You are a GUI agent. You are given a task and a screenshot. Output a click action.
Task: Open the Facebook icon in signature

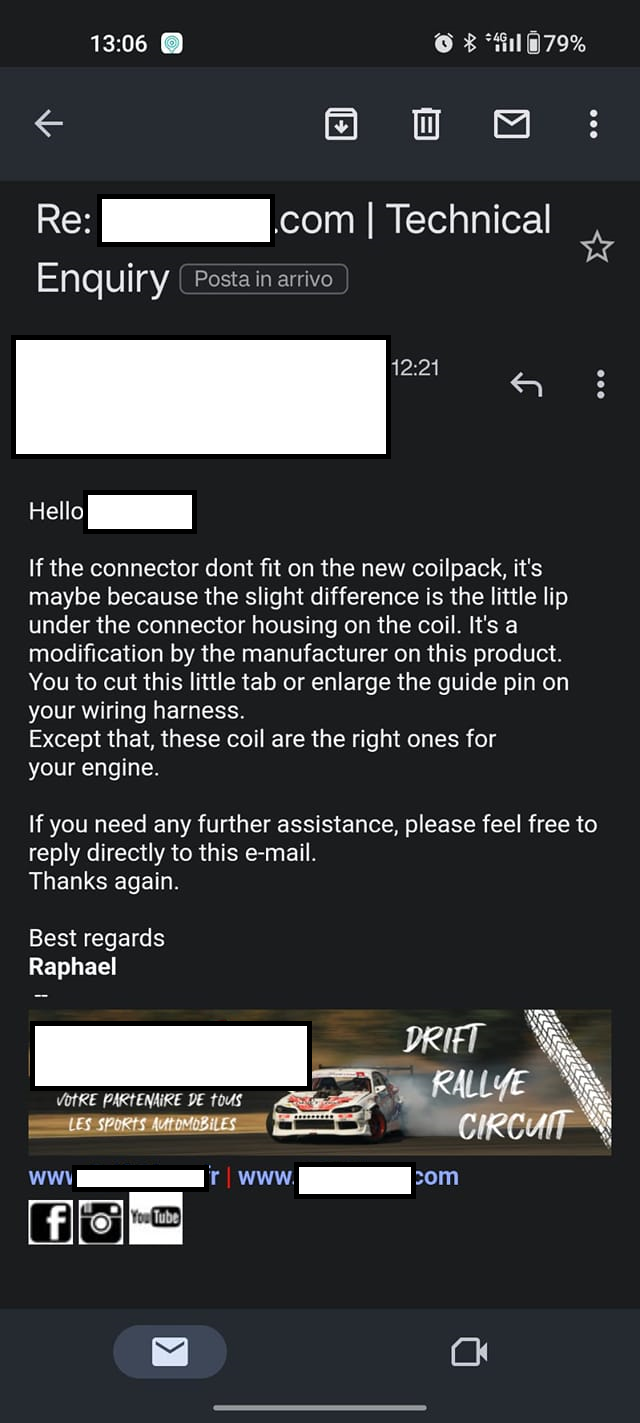coord(50,1221)
